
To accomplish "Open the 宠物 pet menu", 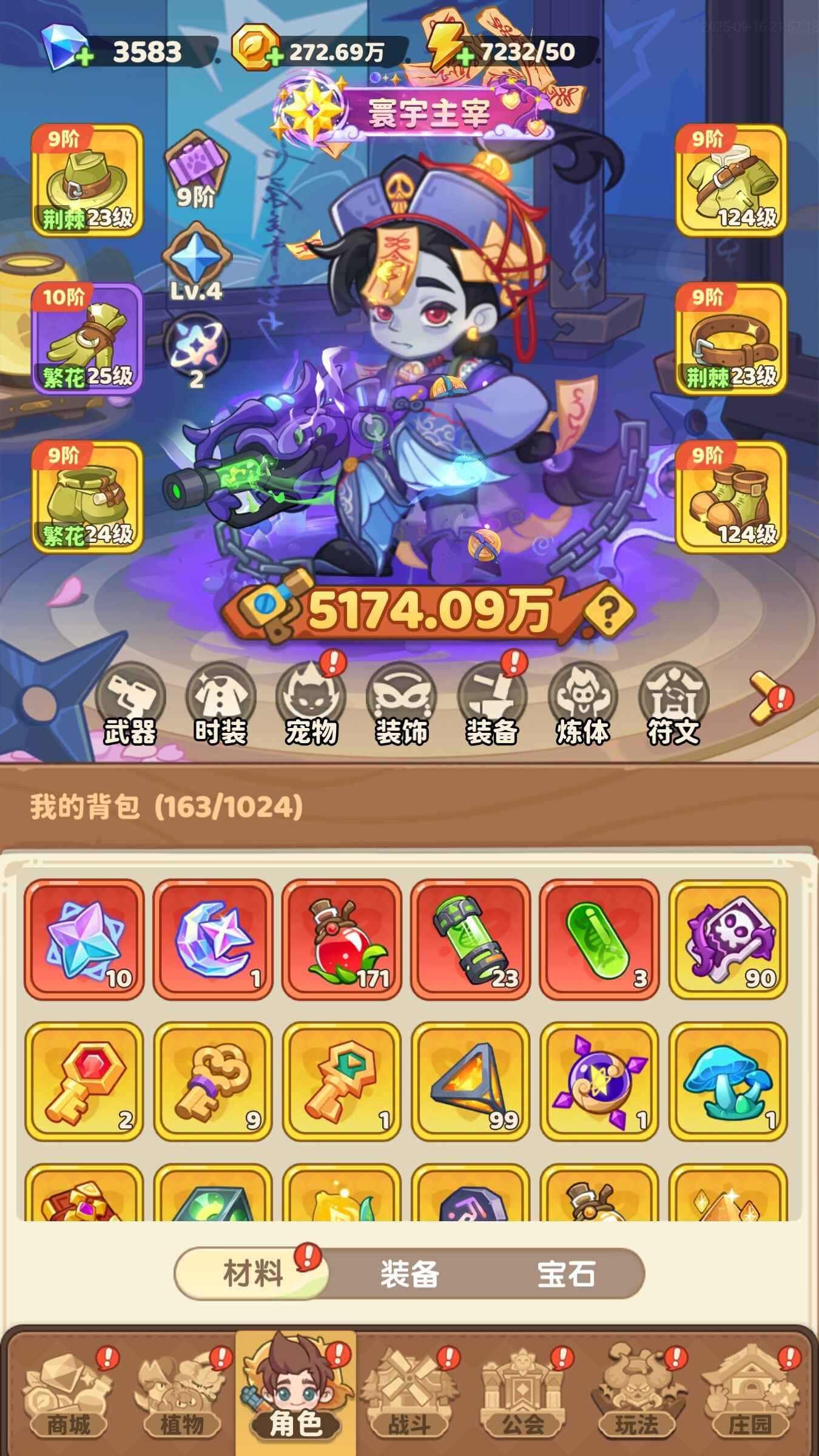I will coord(311,704).
